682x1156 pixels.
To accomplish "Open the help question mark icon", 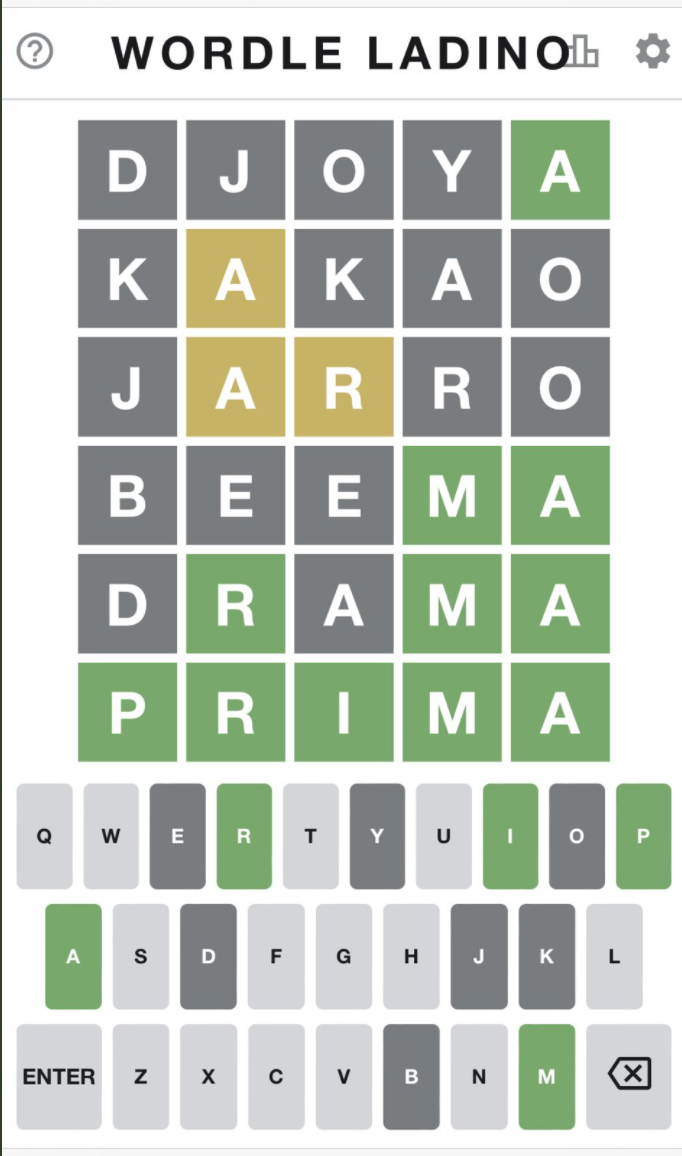I will pyautogui.click(x=35, y=52).
